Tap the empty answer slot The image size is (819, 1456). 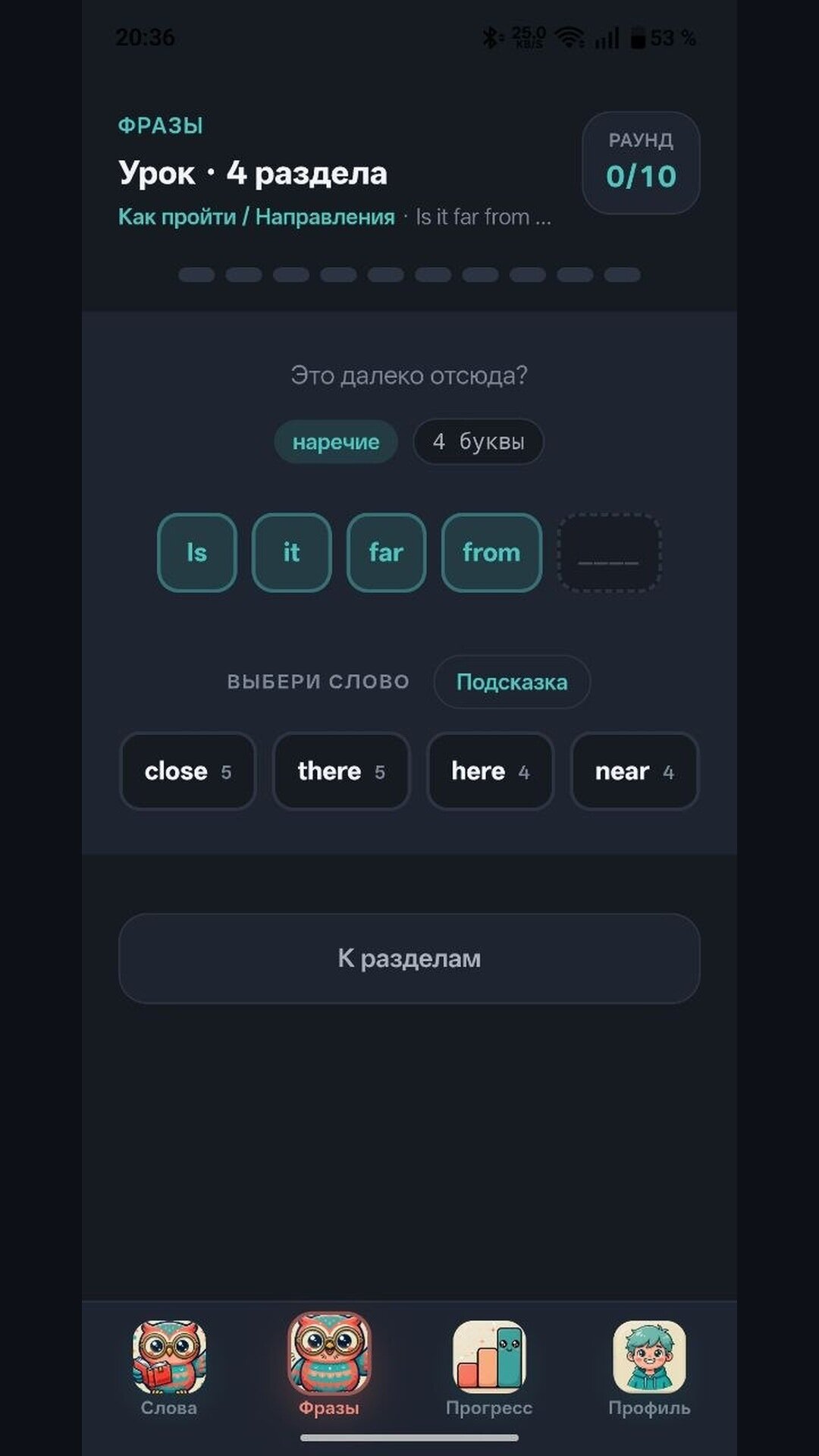[609, 553]
